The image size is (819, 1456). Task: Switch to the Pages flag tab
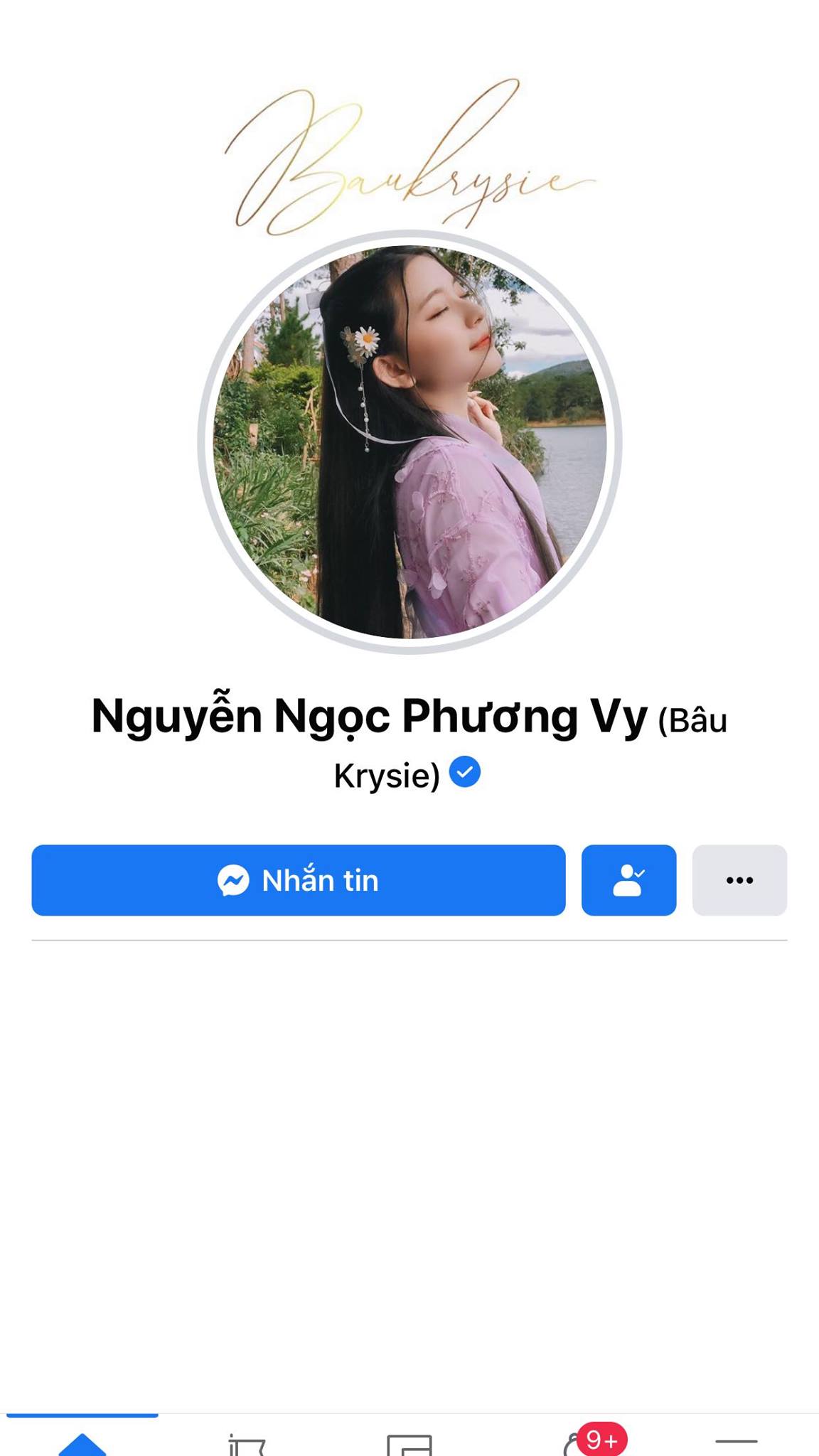[x=246, y=1443]
